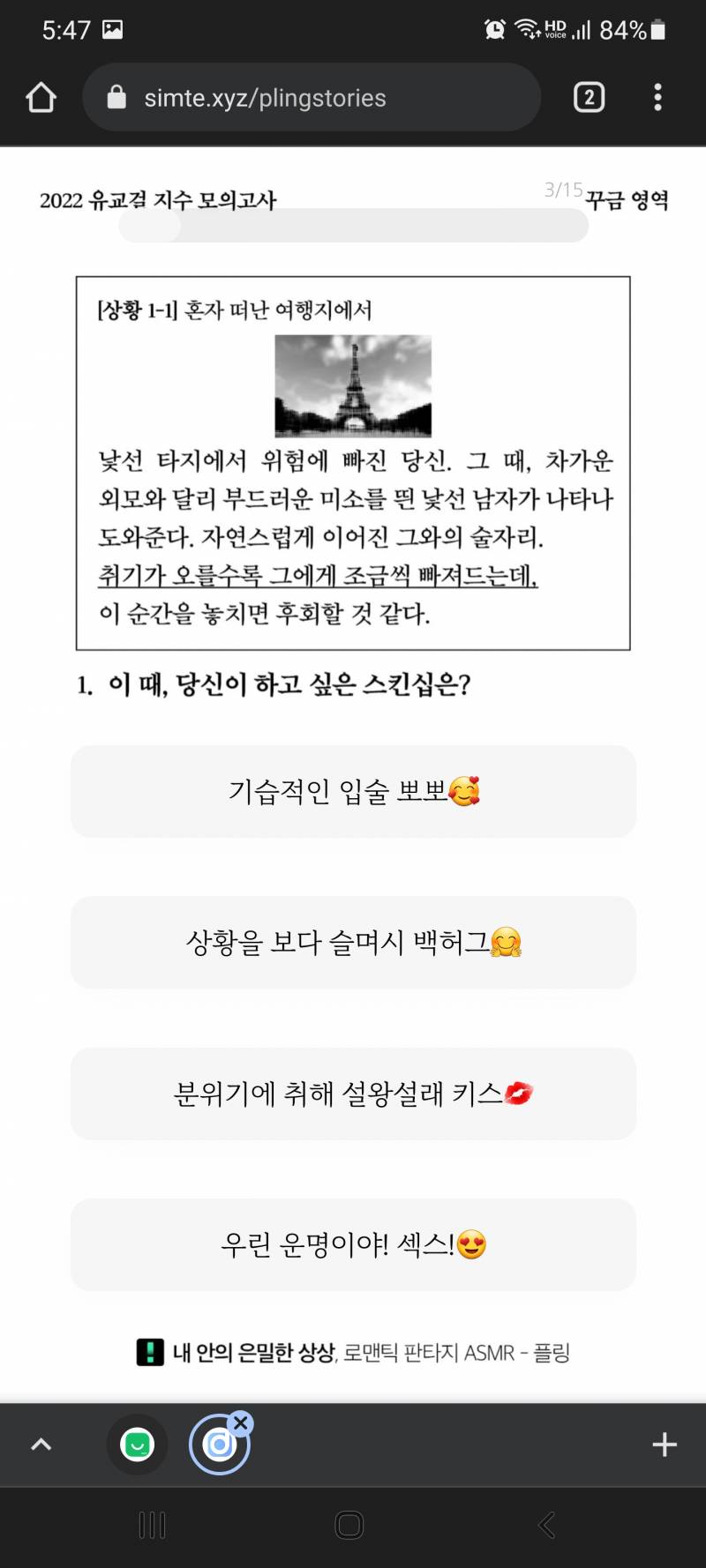Choose 상황을 보다 슬며시 백허그 option
The height and width of the screenshot is (1568, 706).
coord(353,942)
